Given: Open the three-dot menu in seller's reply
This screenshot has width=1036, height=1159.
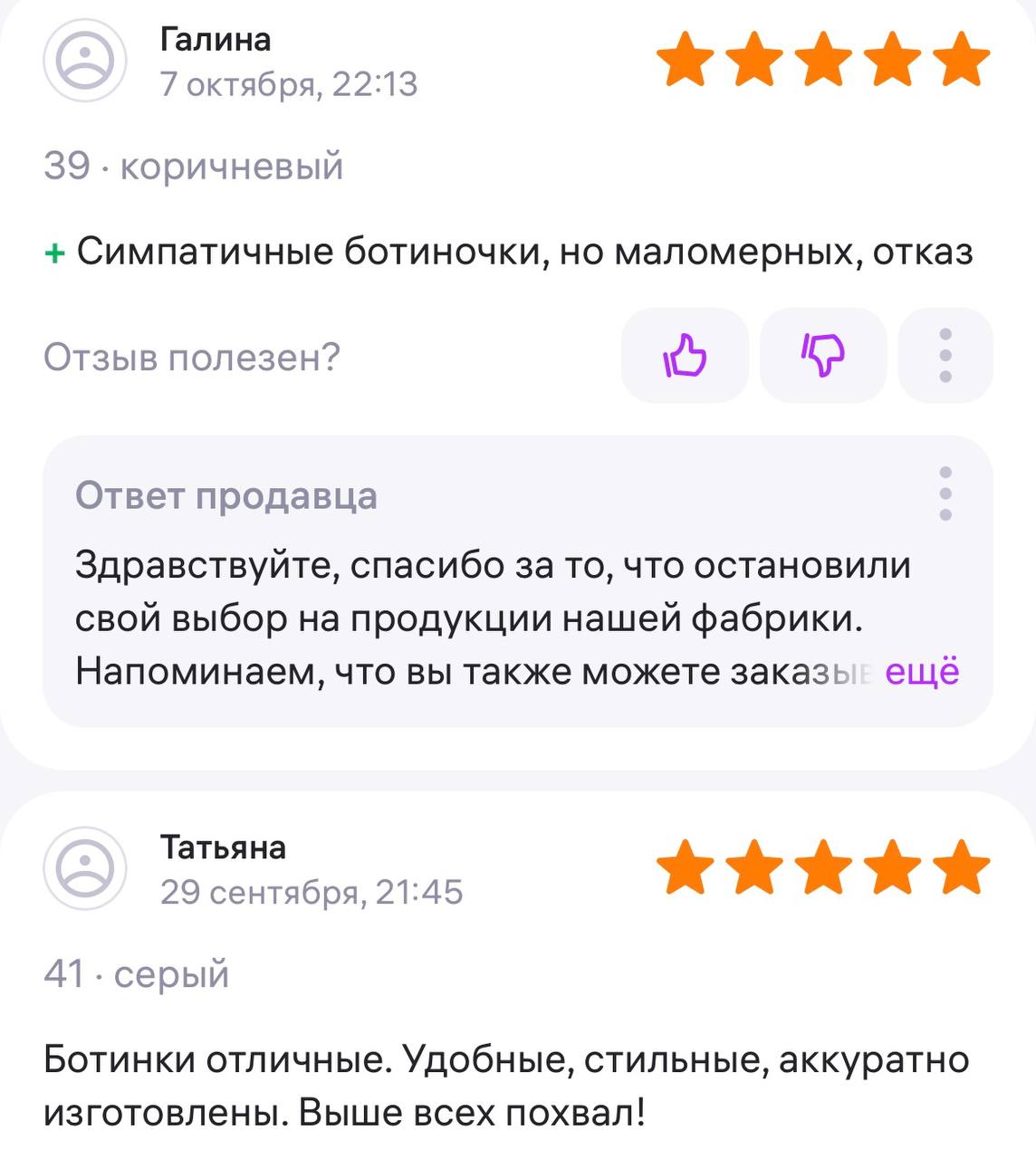Looking at the screenshot, I should 945,493.
